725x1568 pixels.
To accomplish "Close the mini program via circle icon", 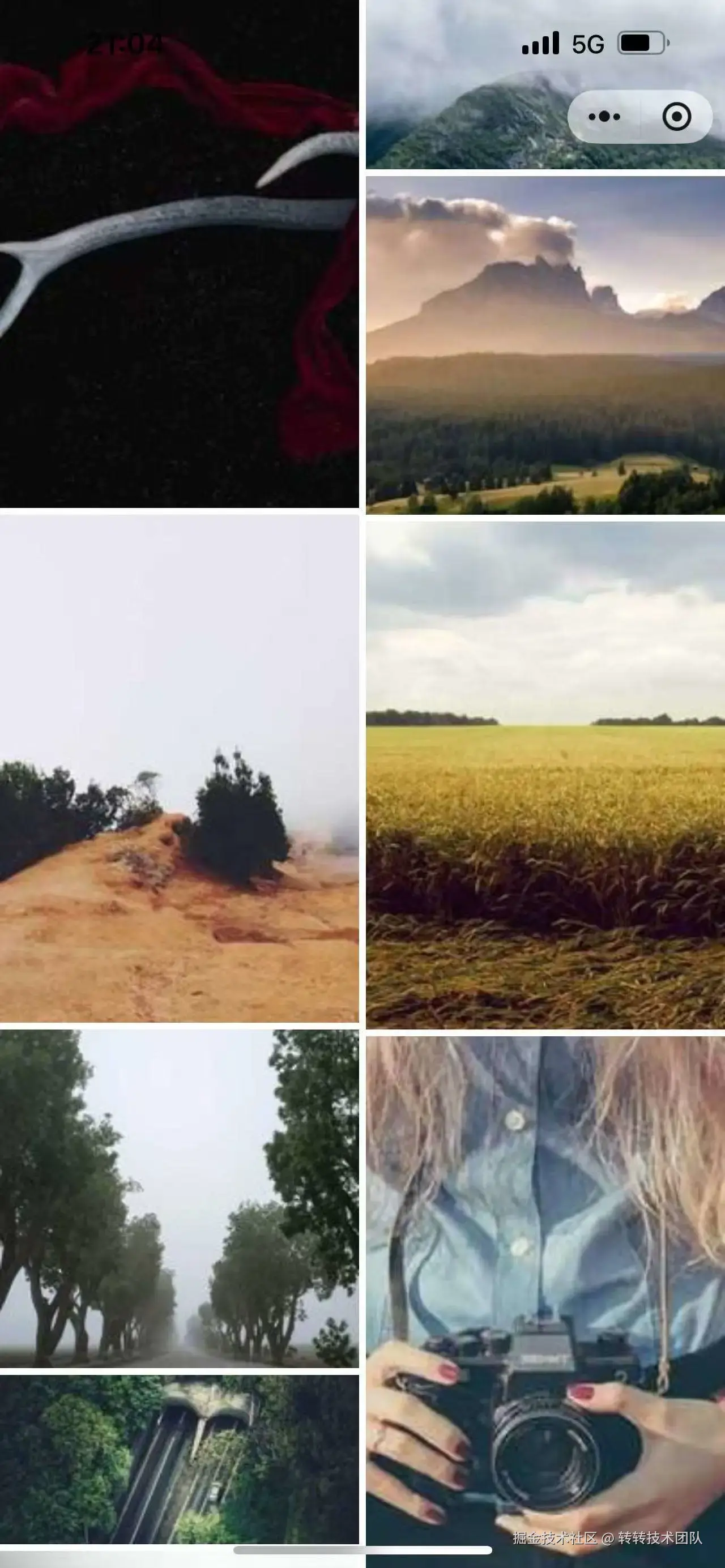I will point(676,116).
